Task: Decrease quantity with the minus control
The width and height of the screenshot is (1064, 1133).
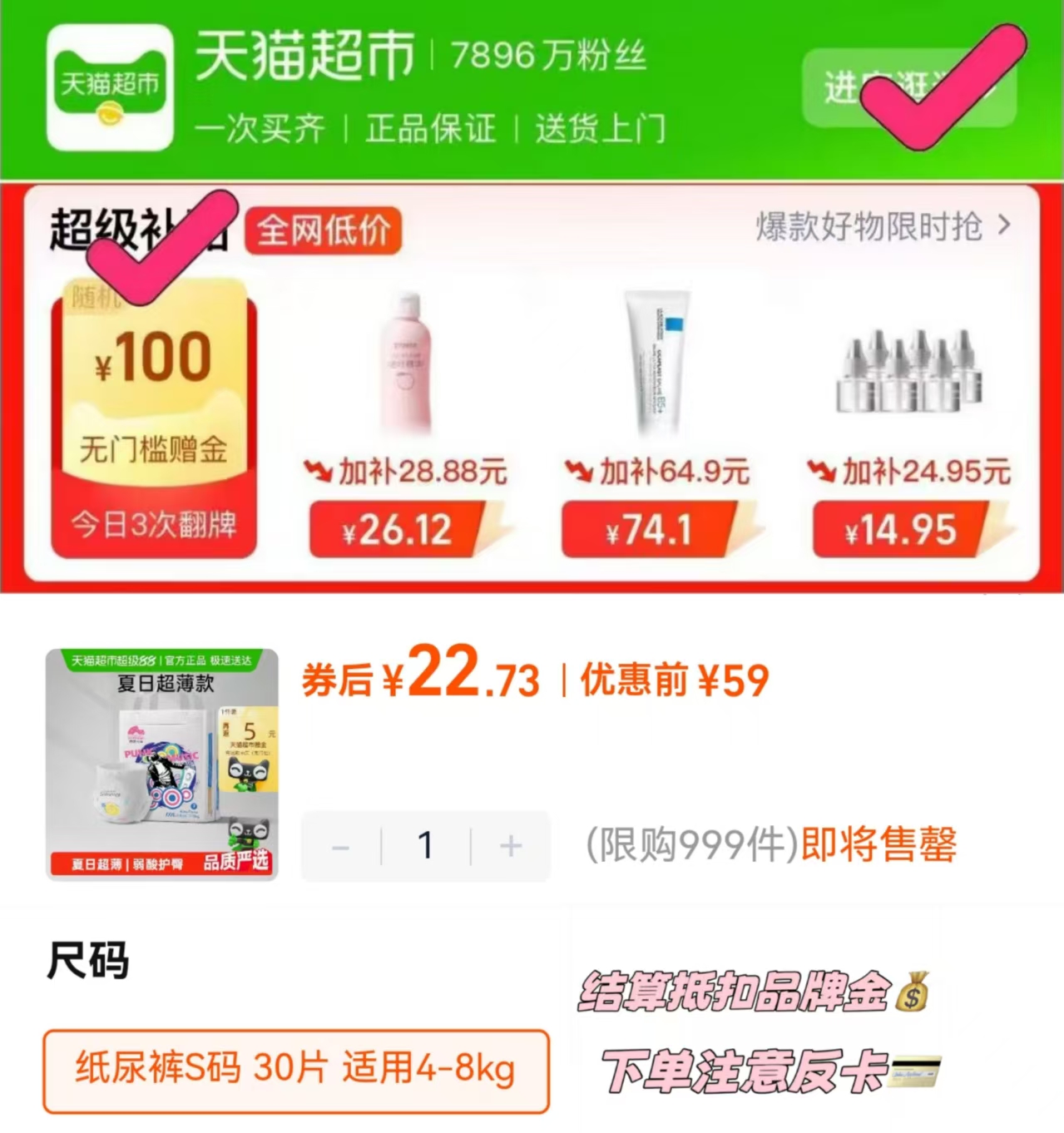Action: click(339, 846)
